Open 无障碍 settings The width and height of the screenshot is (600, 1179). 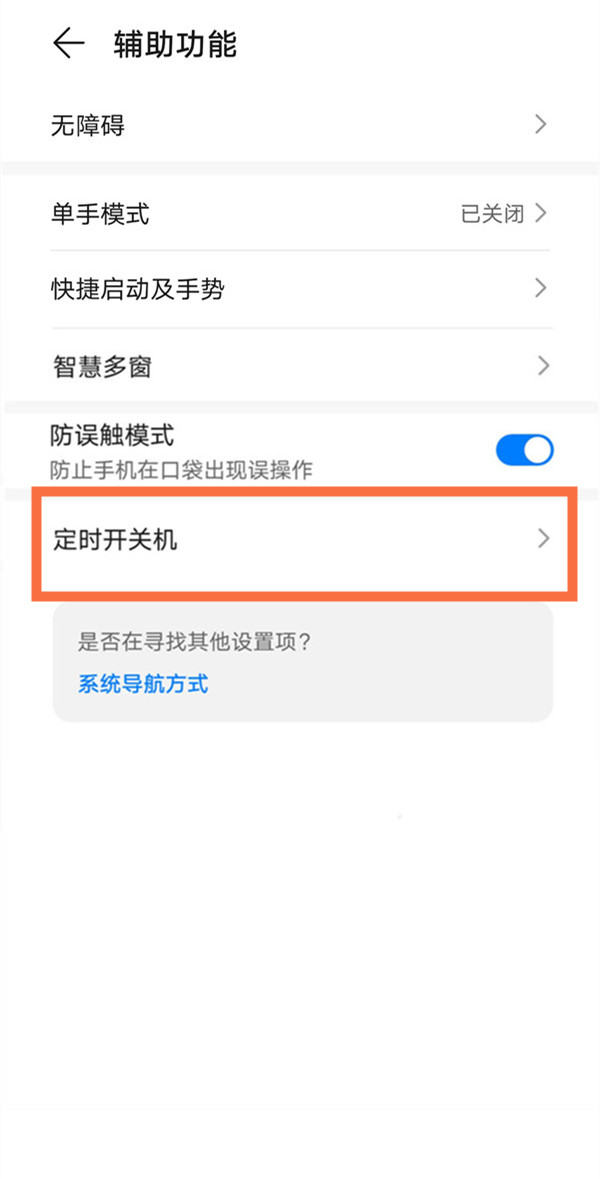[x=300, y=126]
